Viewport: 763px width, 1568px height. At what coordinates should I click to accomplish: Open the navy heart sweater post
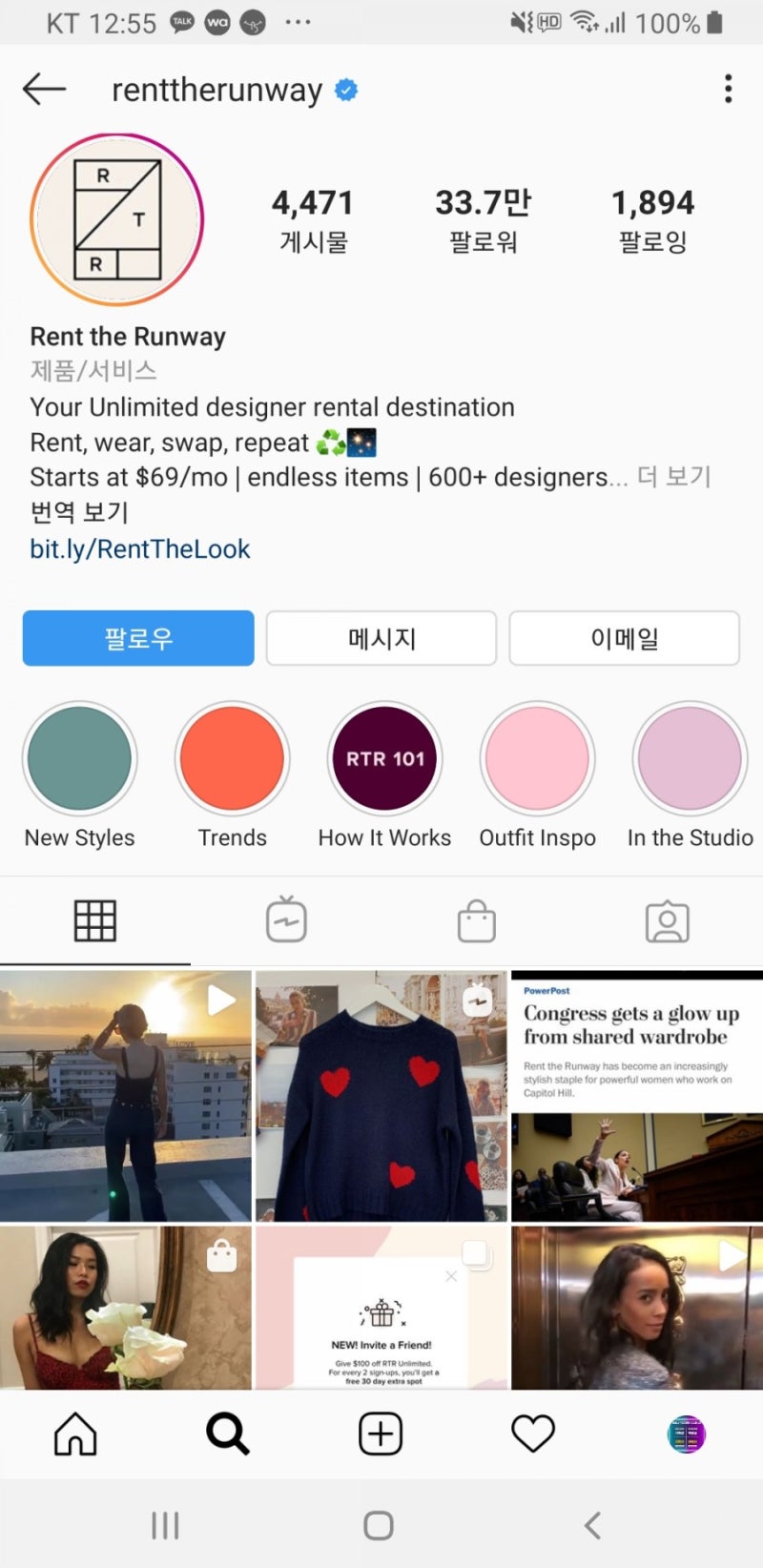click(381, 1097)
